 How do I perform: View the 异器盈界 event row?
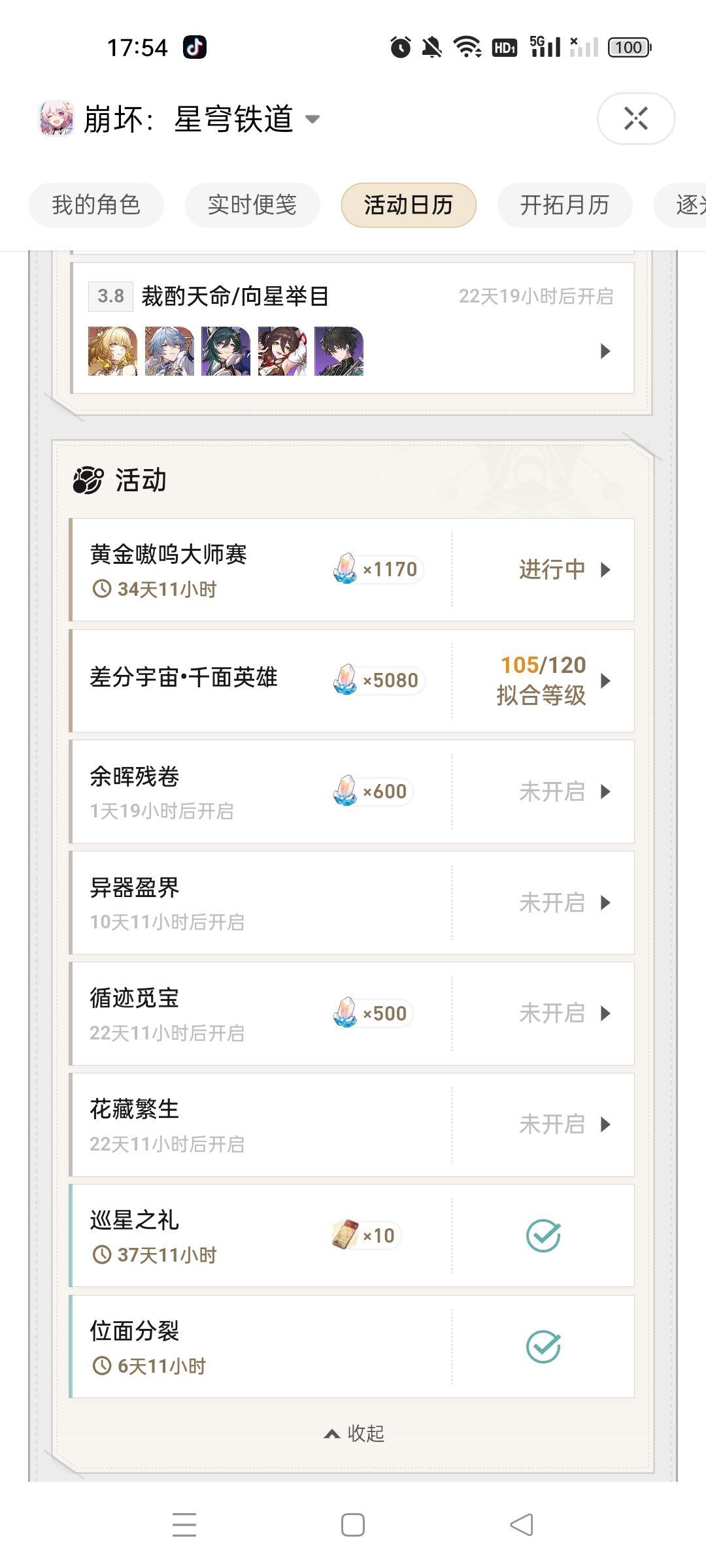click(x=353, y=903)
